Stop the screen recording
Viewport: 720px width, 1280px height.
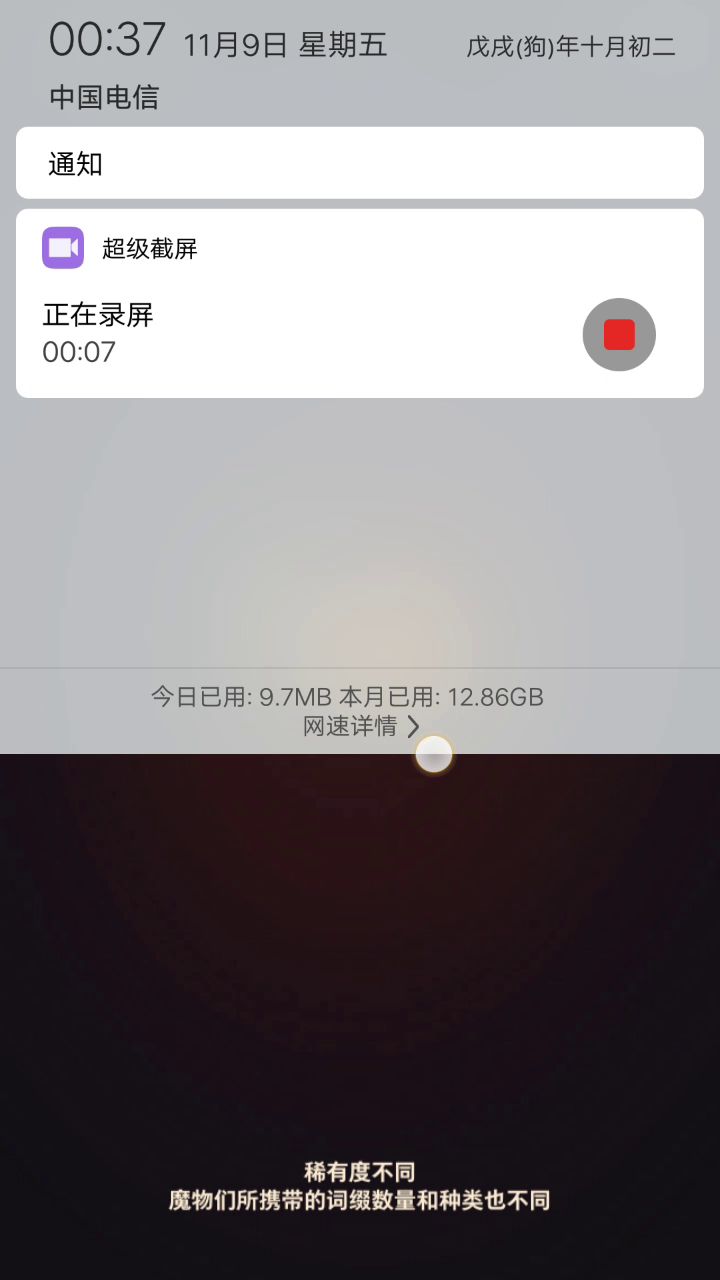click(x=619, y=335)
